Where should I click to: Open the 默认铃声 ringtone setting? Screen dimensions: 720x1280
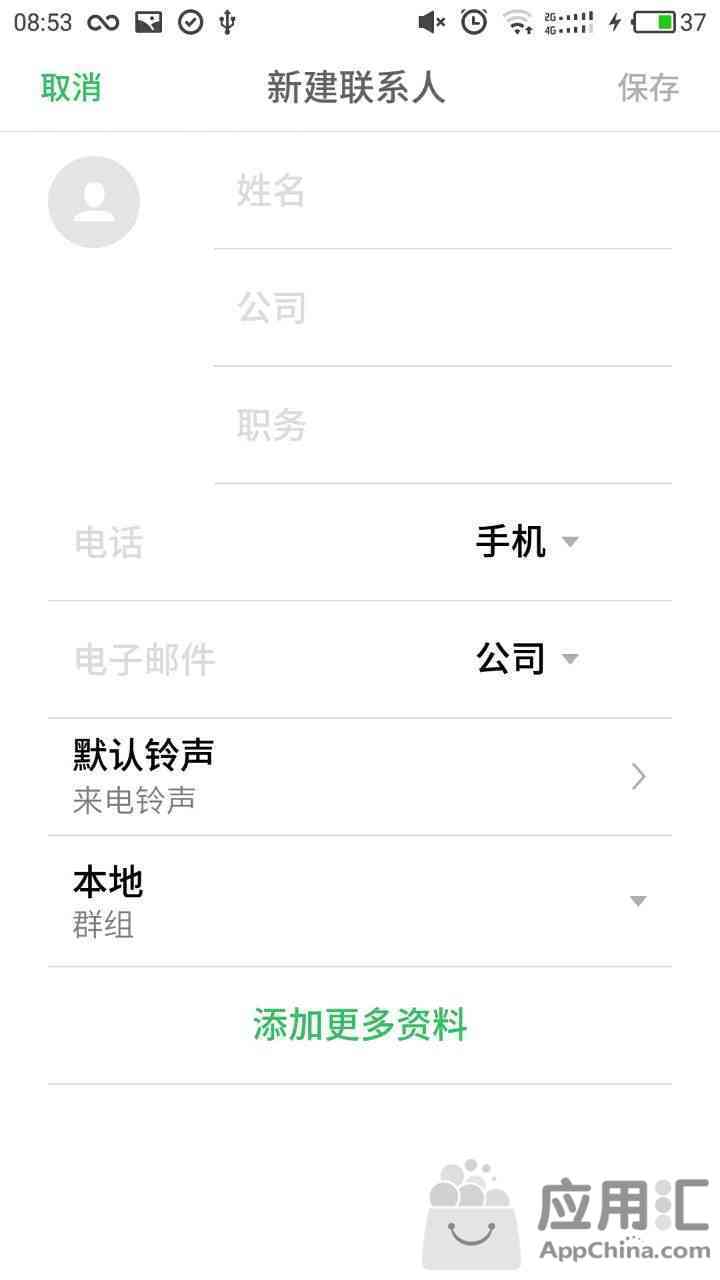[x=360, y=777]
